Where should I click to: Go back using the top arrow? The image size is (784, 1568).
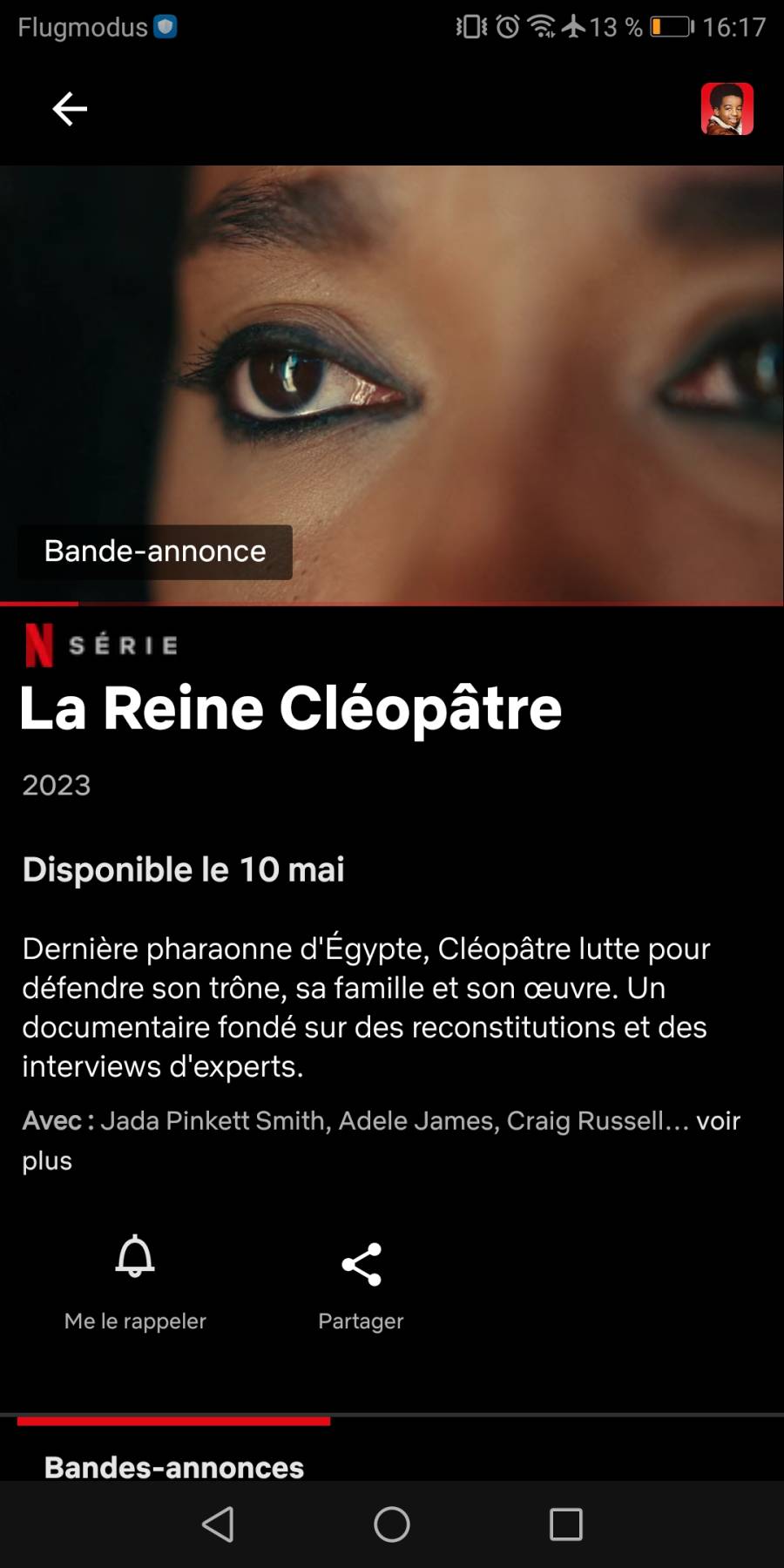coord(70,109)
